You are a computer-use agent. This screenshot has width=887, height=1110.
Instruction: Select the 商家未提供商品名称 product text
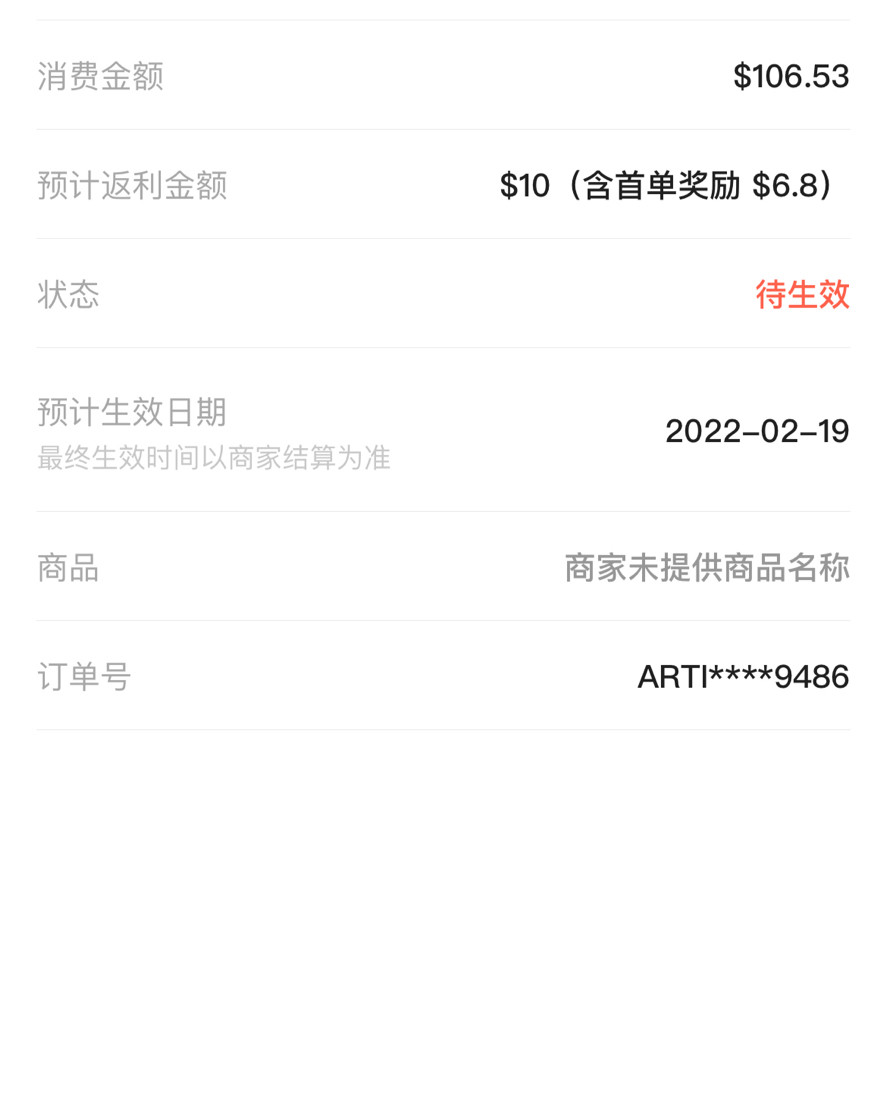coord(704,568)
